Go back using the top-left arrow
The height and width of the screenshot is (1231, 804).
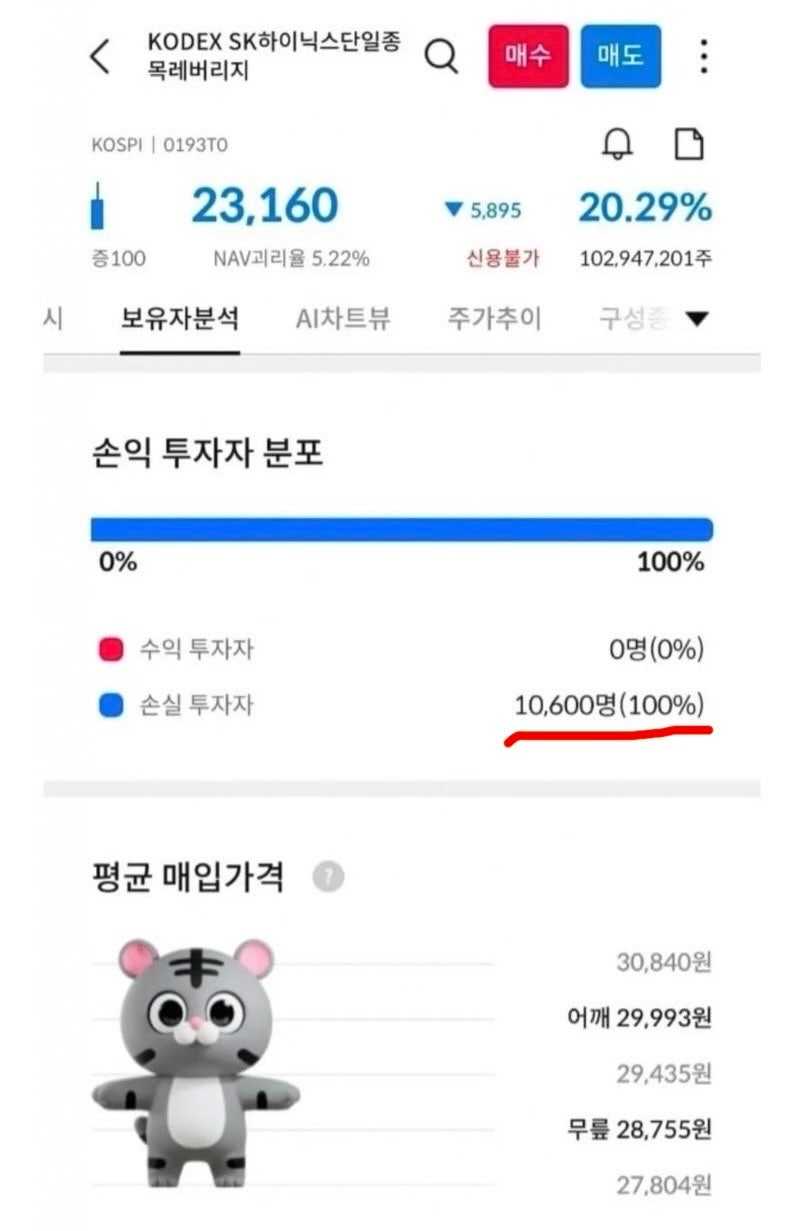click(x=100, y=57)
